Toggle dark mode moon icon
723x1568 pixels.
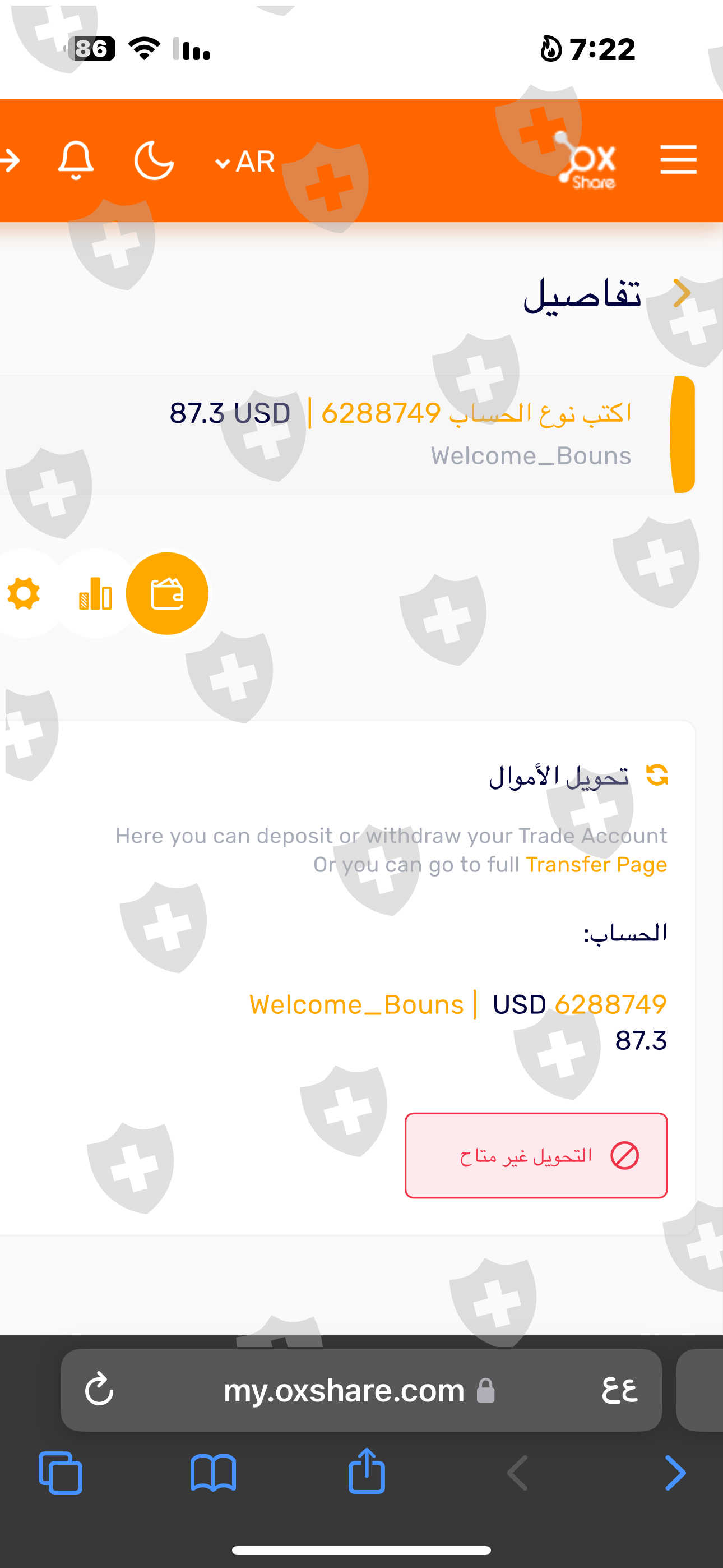[x=154, y=160]
